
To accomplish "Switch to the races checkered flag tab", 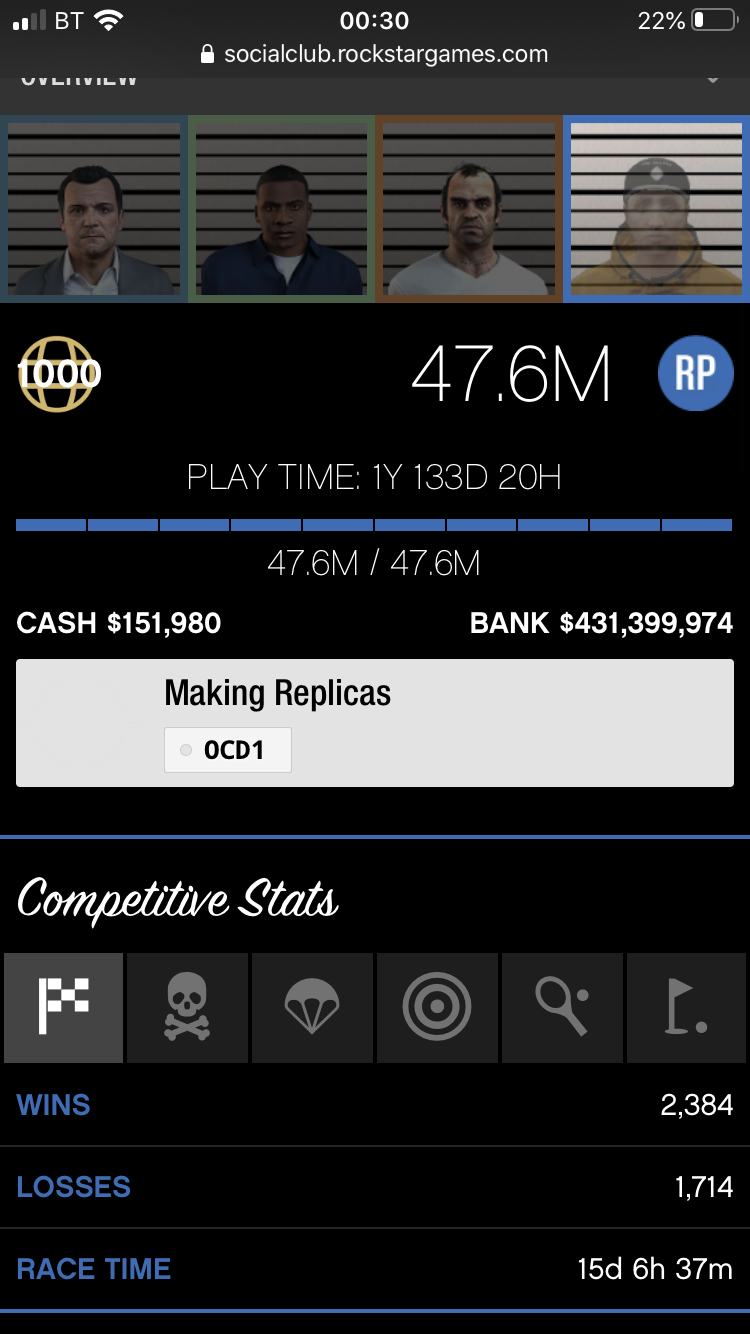I will pos(64,1007).
